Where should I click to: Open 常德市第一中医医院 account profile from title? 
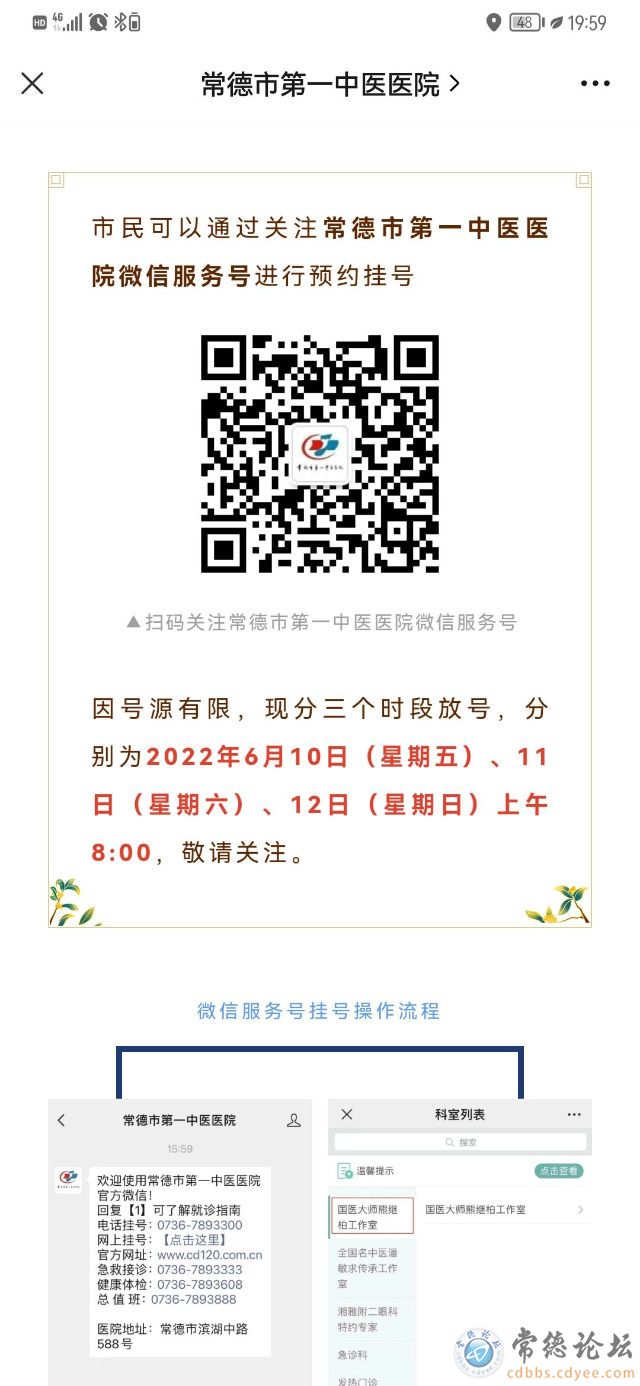(x=330, y=85)
